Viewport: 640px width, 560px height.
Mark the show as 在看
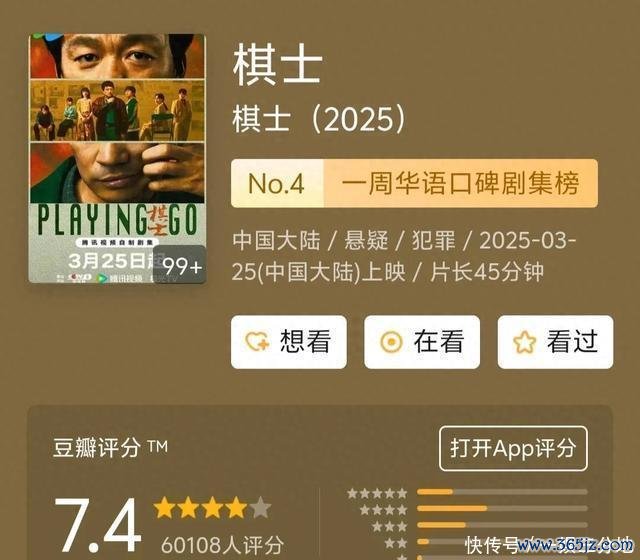coord(421,342)
